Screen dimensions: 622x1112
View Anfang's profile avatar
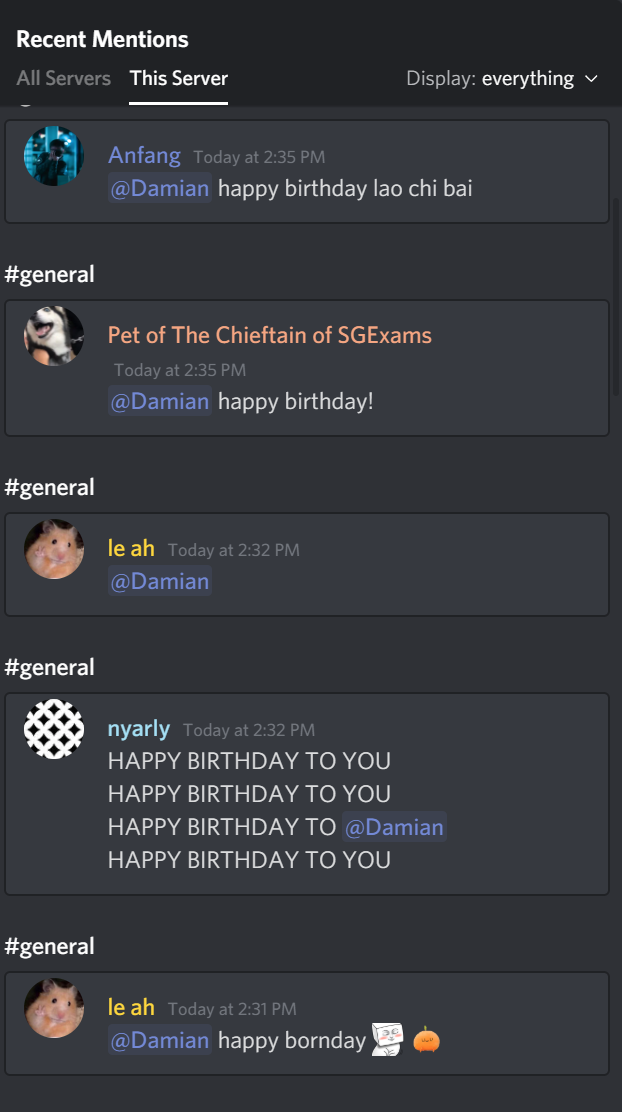point(54,156)
